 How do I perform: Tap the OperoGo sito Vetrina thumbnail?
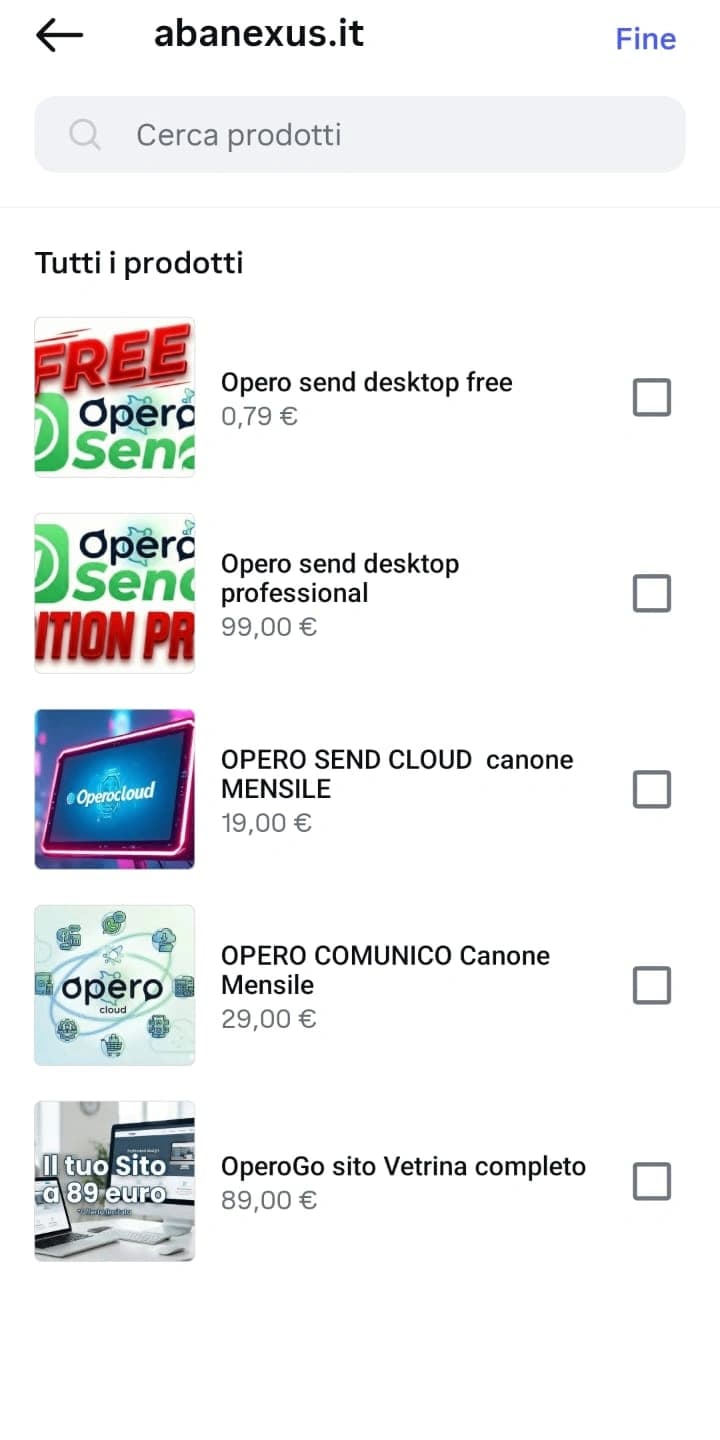114,1181
